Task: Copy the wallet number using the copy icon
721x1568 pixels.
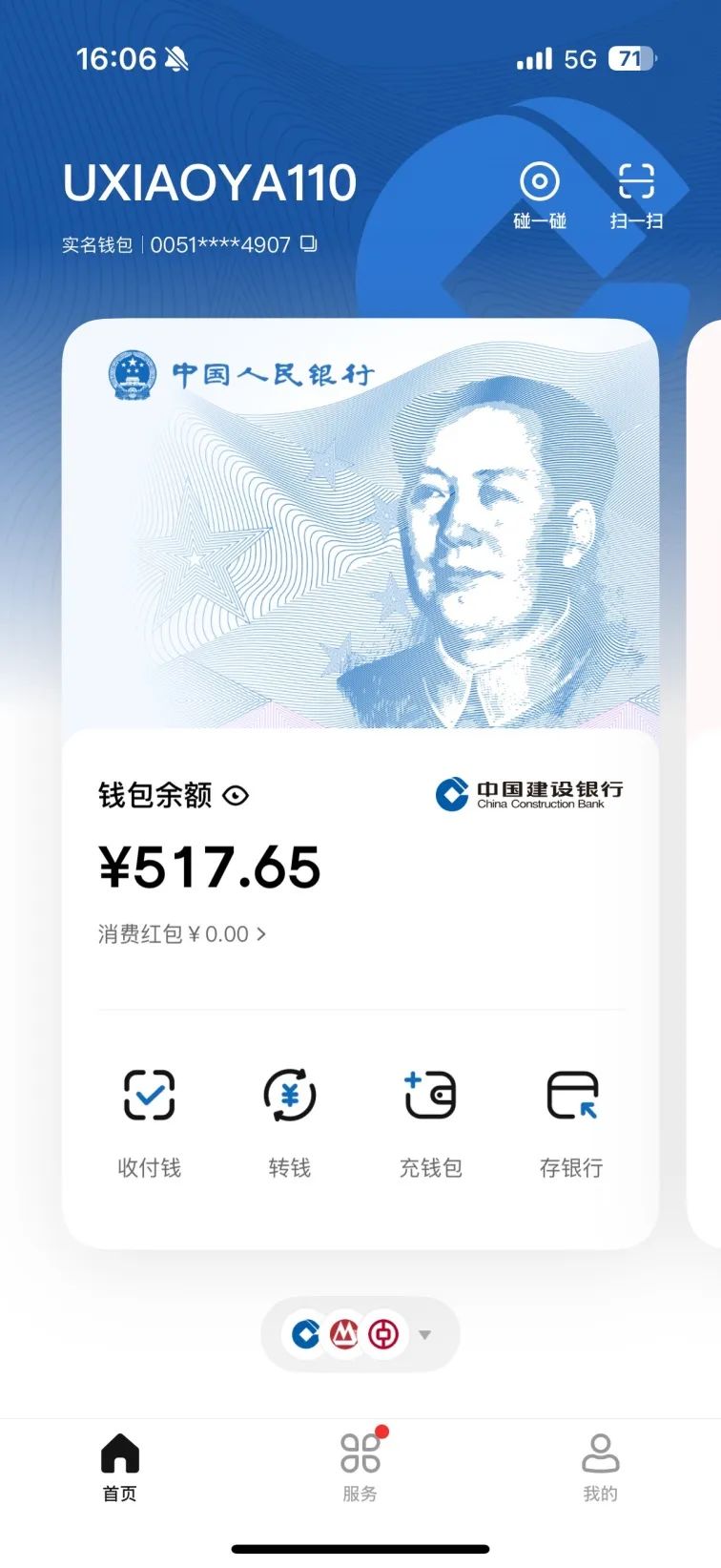Action: (307, 246)
